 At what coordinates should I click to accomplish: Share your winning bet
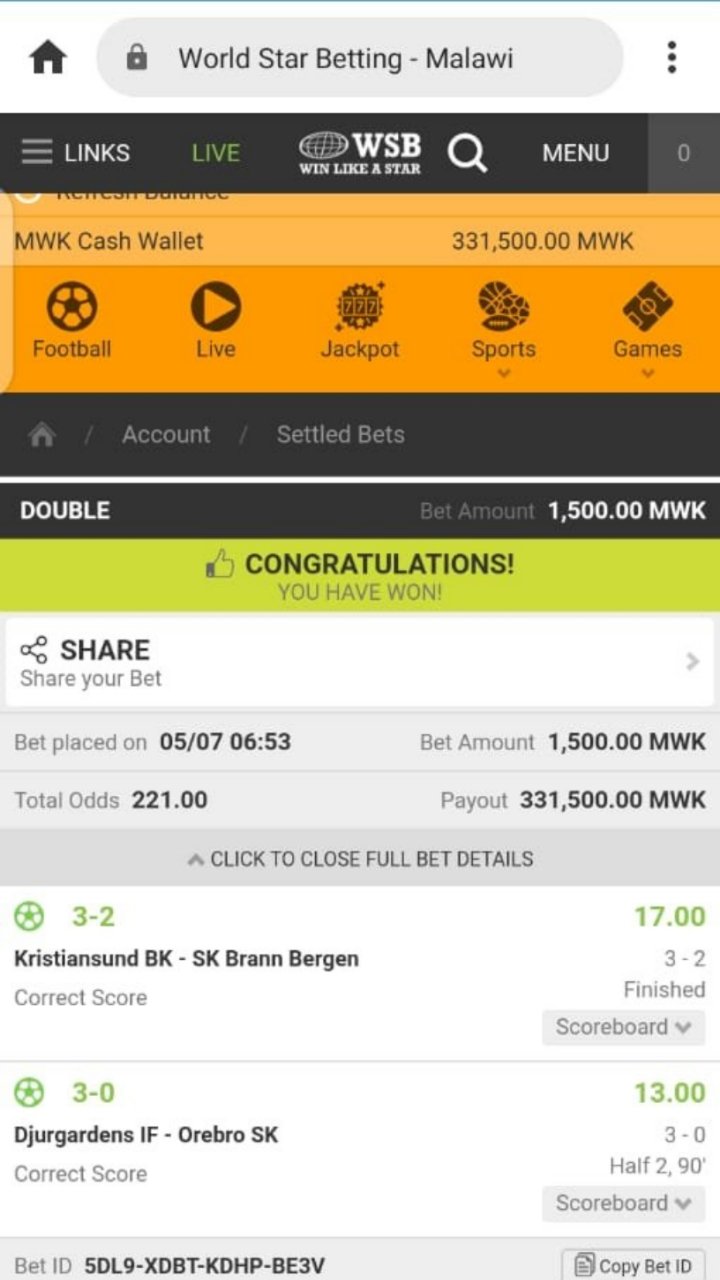[360, 662]
